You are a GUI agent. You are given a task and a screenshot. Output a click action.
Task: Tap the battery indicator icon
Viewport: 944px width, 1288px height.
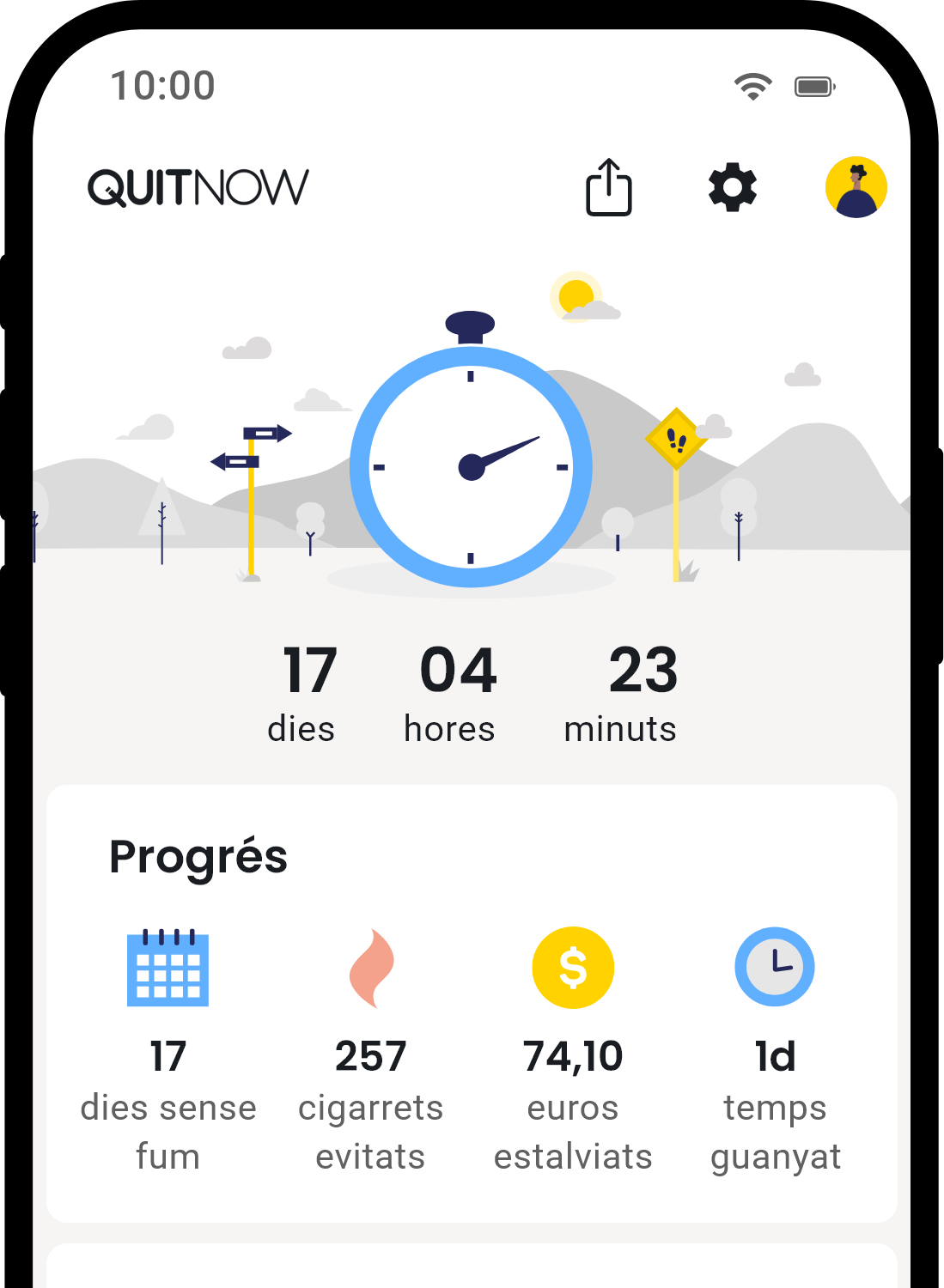(x=812, y=85)
